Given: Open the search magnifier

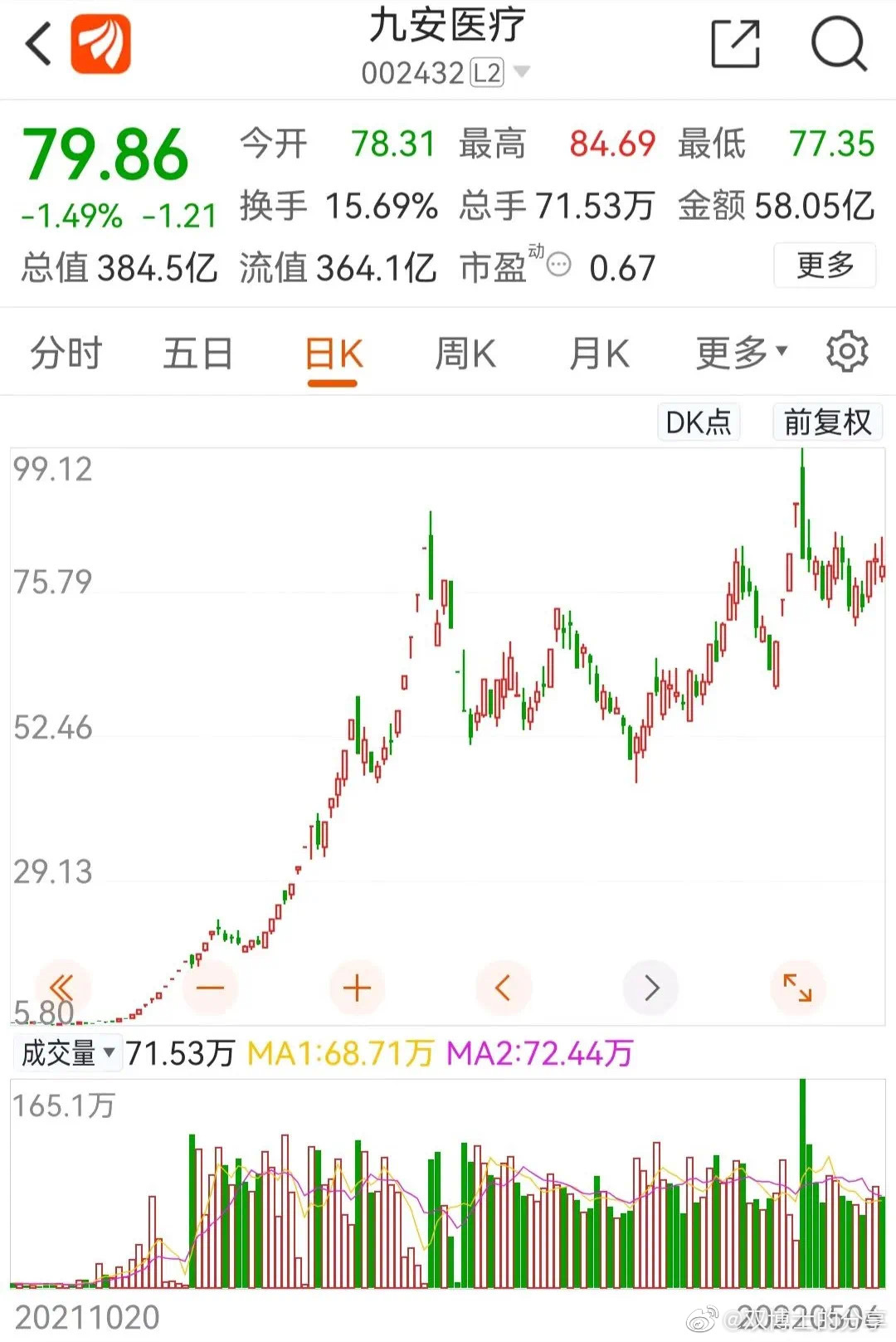Looking at the screenshot, I should (838, 44).
